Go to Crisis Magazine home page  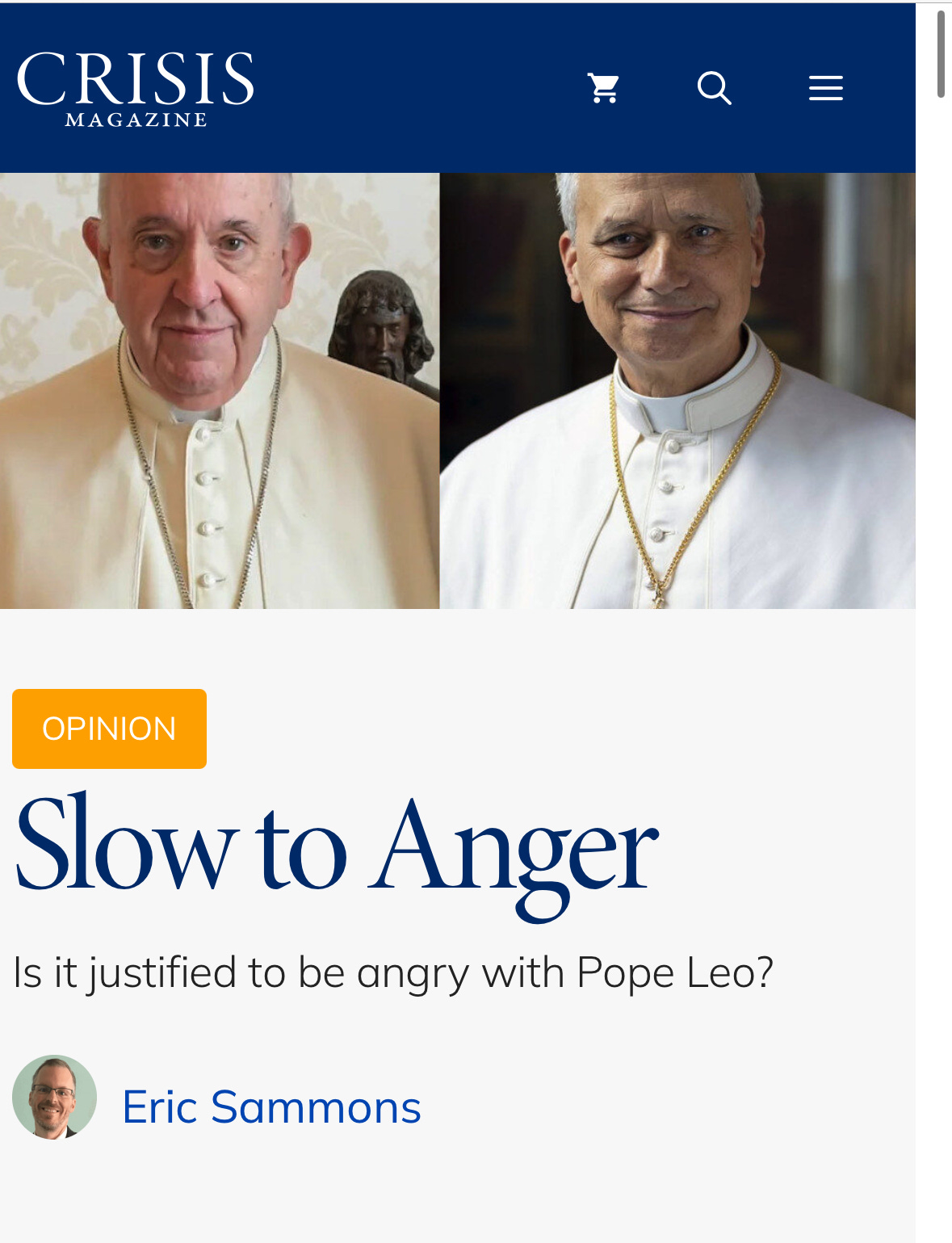tap(136, 89)
